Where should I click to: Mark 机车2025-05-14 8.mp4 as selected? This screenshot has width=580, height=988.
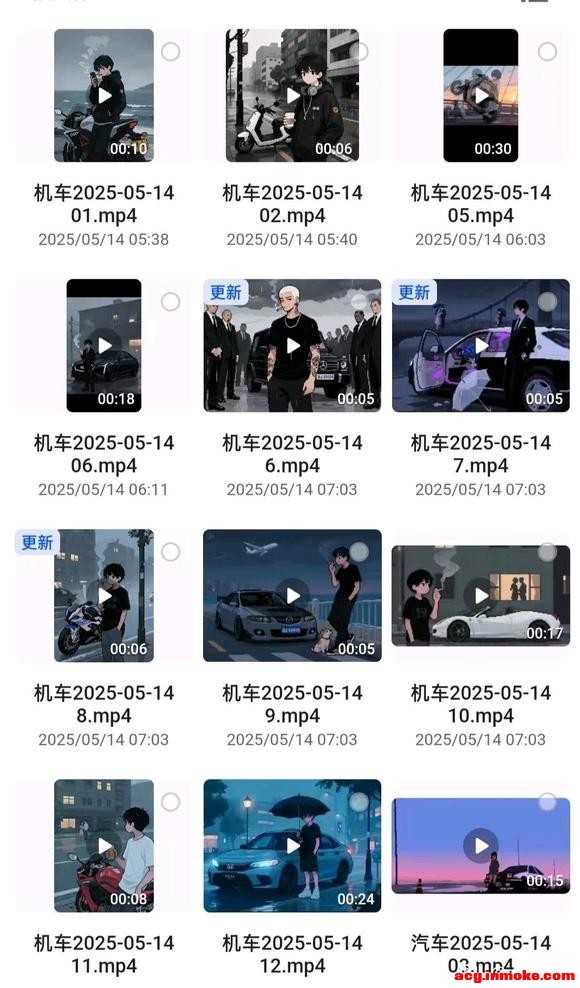(170, 552)
